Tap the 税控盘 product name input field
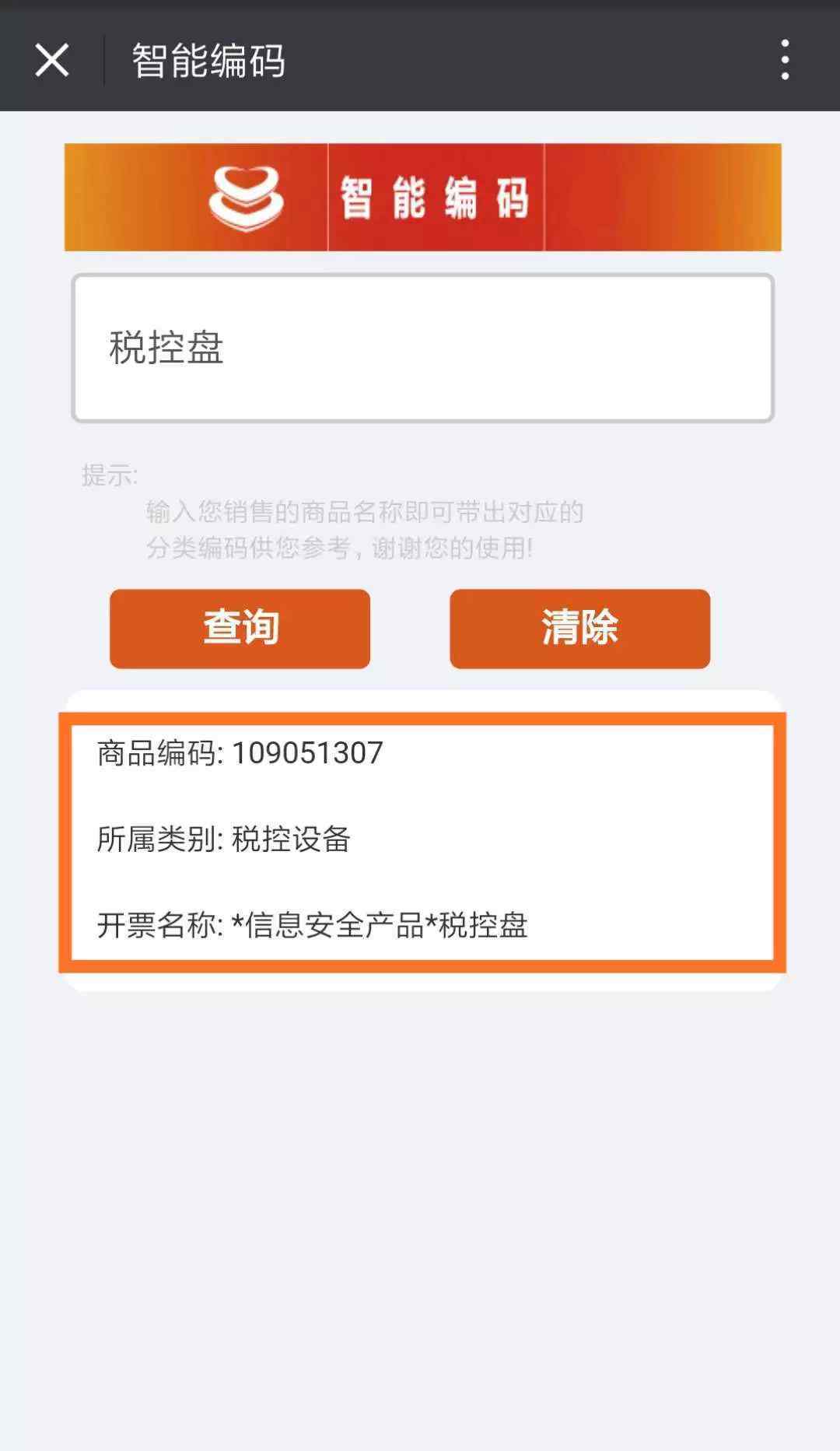The width and height of the screenshot is (840, 1451). pyautogui.click(x=422, y=348)
